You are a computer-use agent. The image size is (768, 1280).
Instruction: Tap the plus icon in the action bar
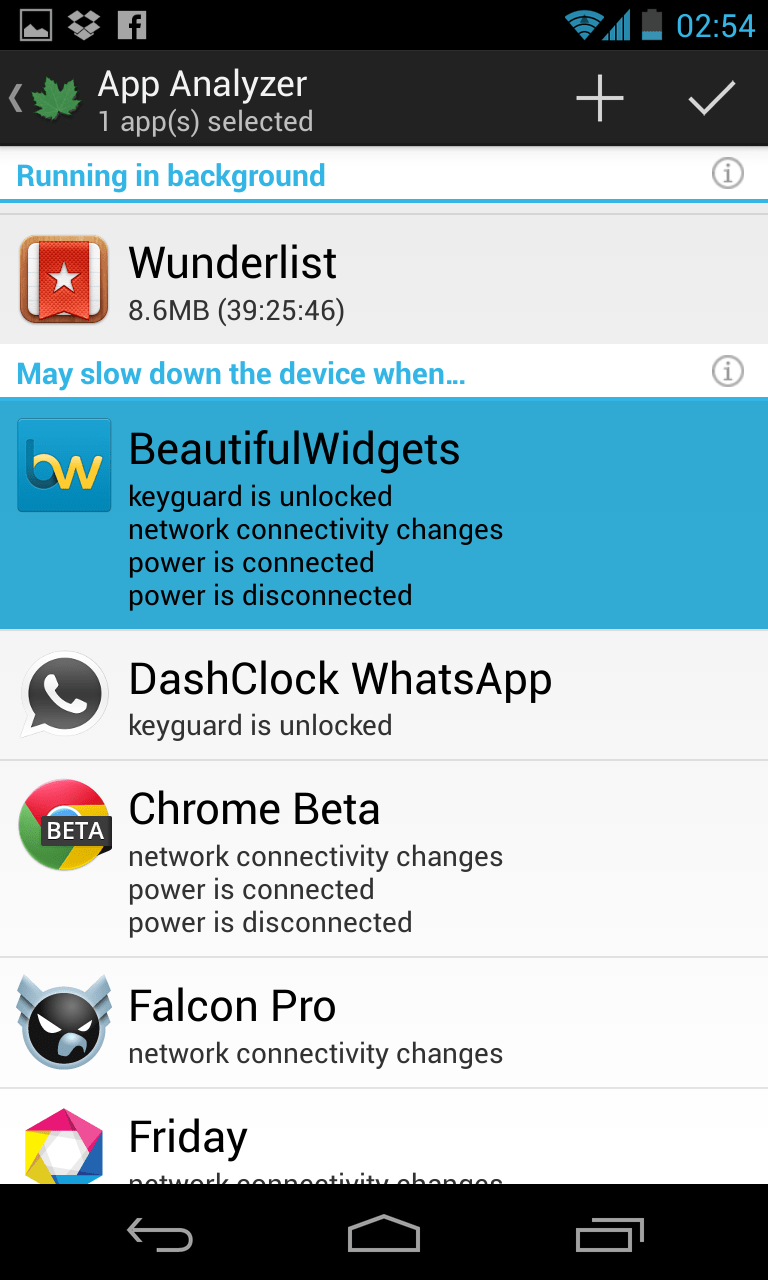[599, 98]
